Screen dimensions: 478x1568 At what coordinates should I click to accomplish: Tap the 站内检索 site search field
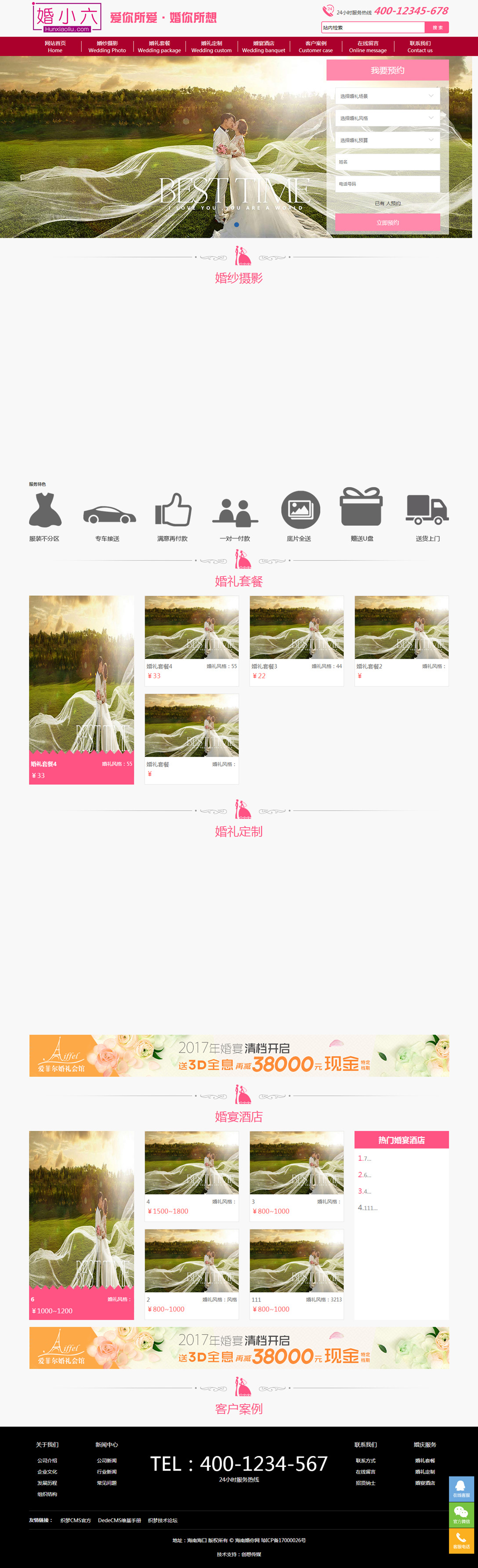(x=372, y=27)
